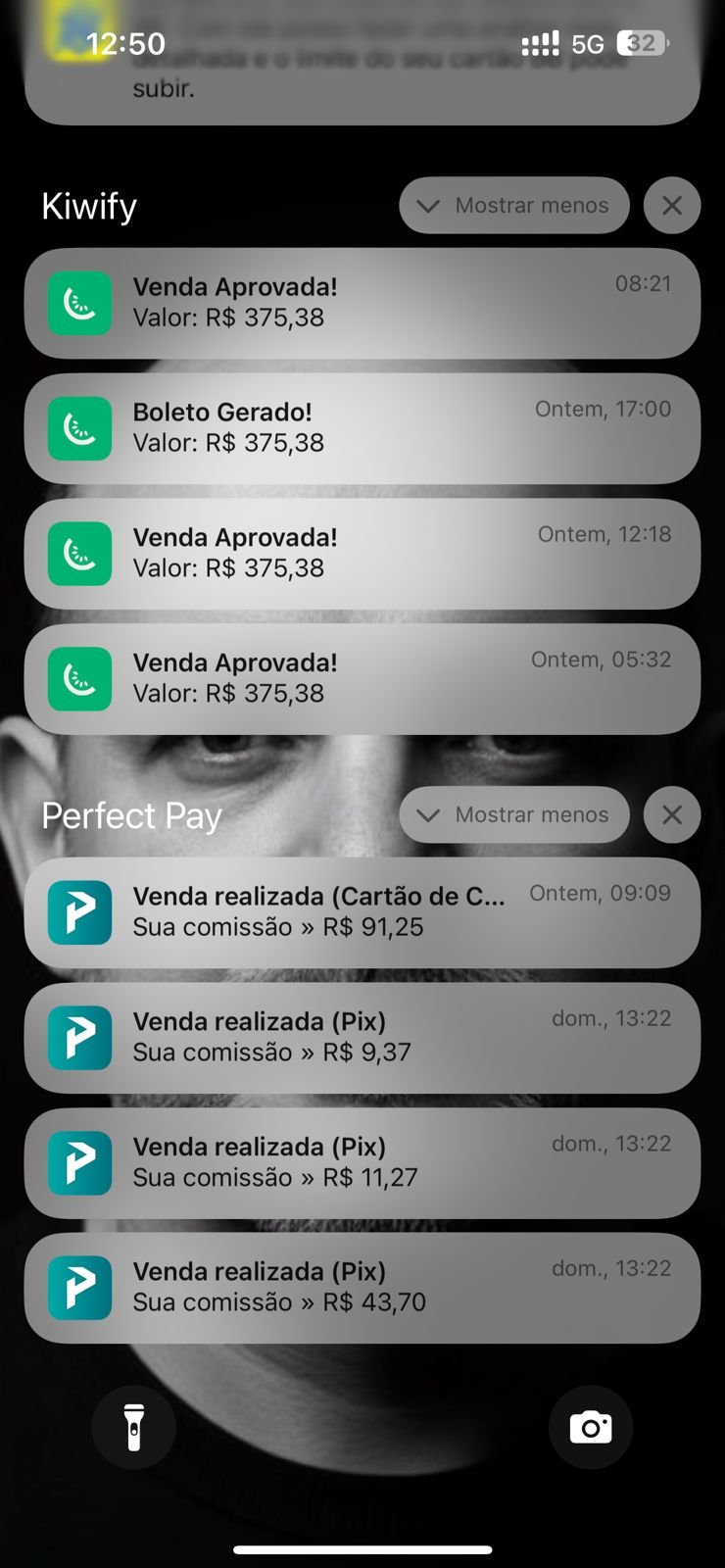Tap the chevron beside Kiwify's Mostrar menos

pos(428,205)
